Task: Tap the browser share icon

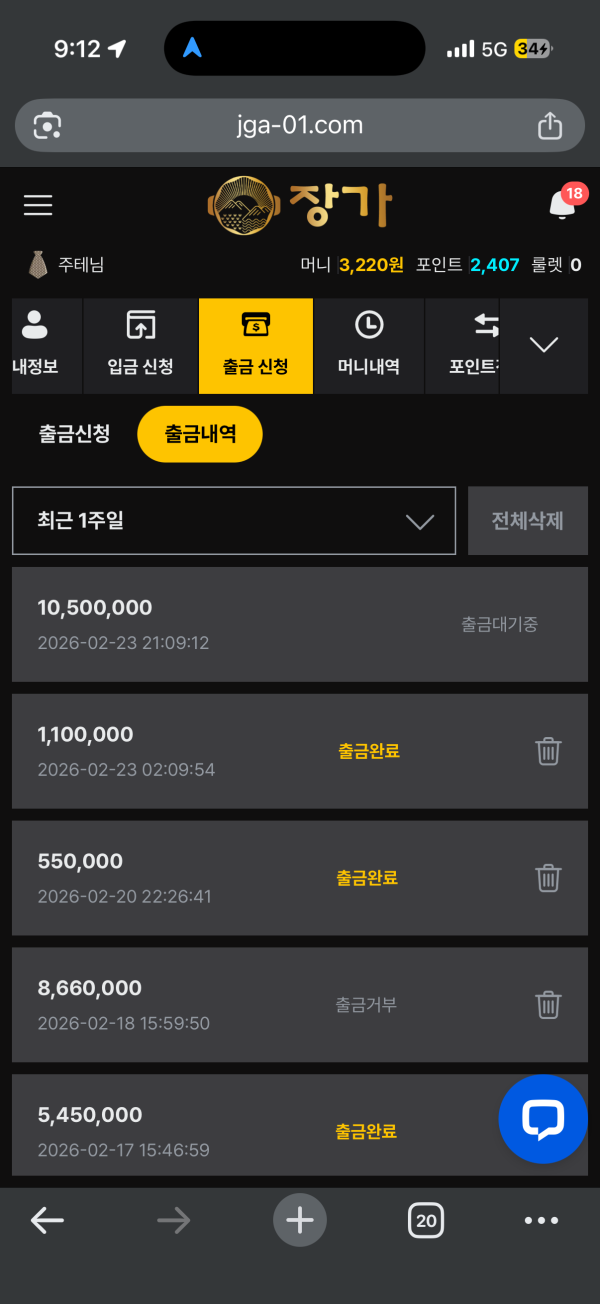Action: pos(550,126)
